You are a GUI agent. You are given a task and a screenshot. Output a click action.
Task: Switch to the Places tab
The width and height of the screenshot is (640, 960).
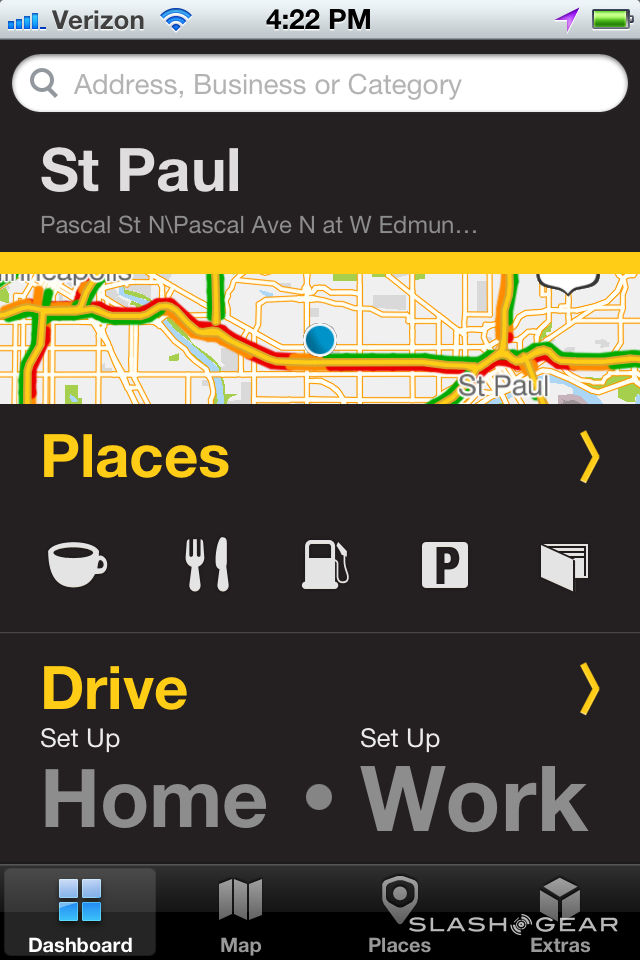point(399,914)
